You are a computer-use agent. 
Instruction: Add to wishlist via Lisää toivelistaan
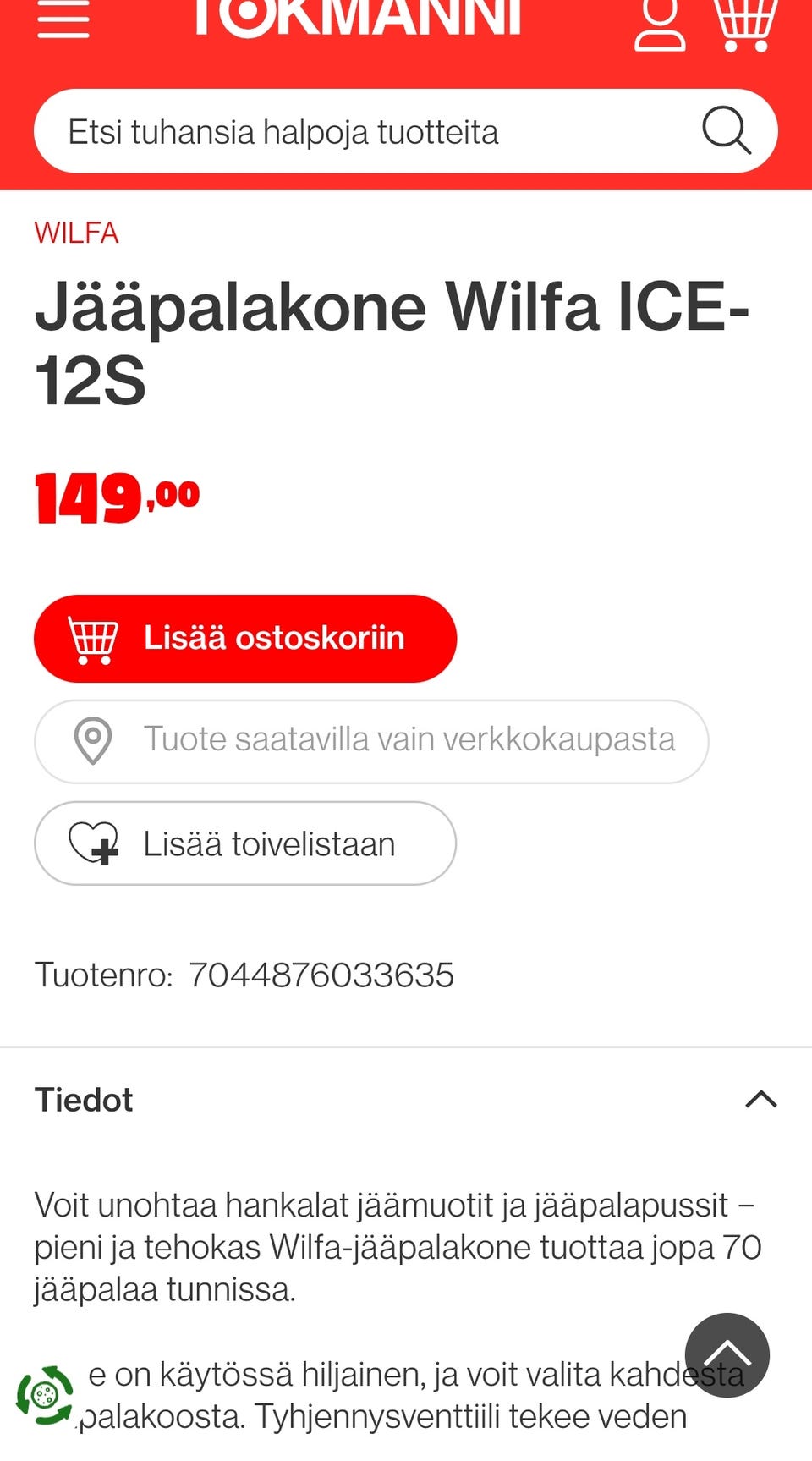tap(245, 843)
